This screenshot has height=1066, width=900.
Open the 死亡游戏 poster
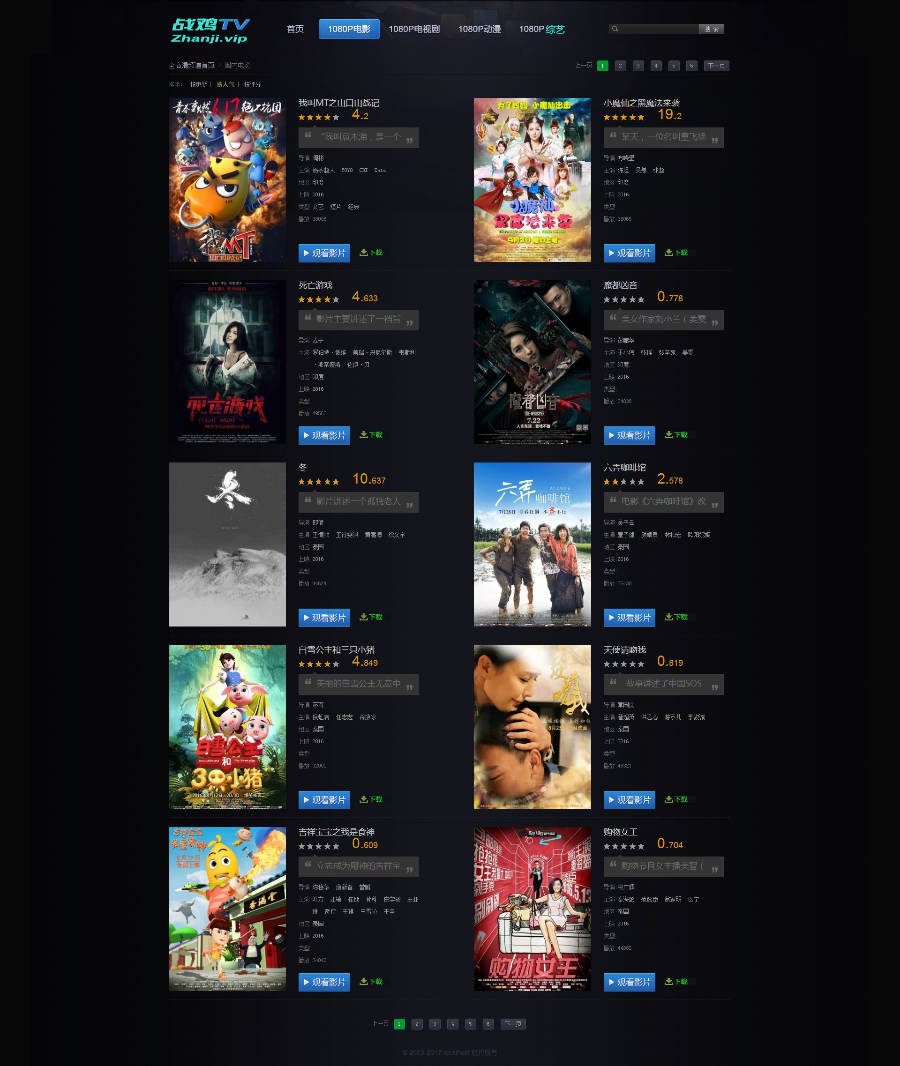tap(227, 362)
